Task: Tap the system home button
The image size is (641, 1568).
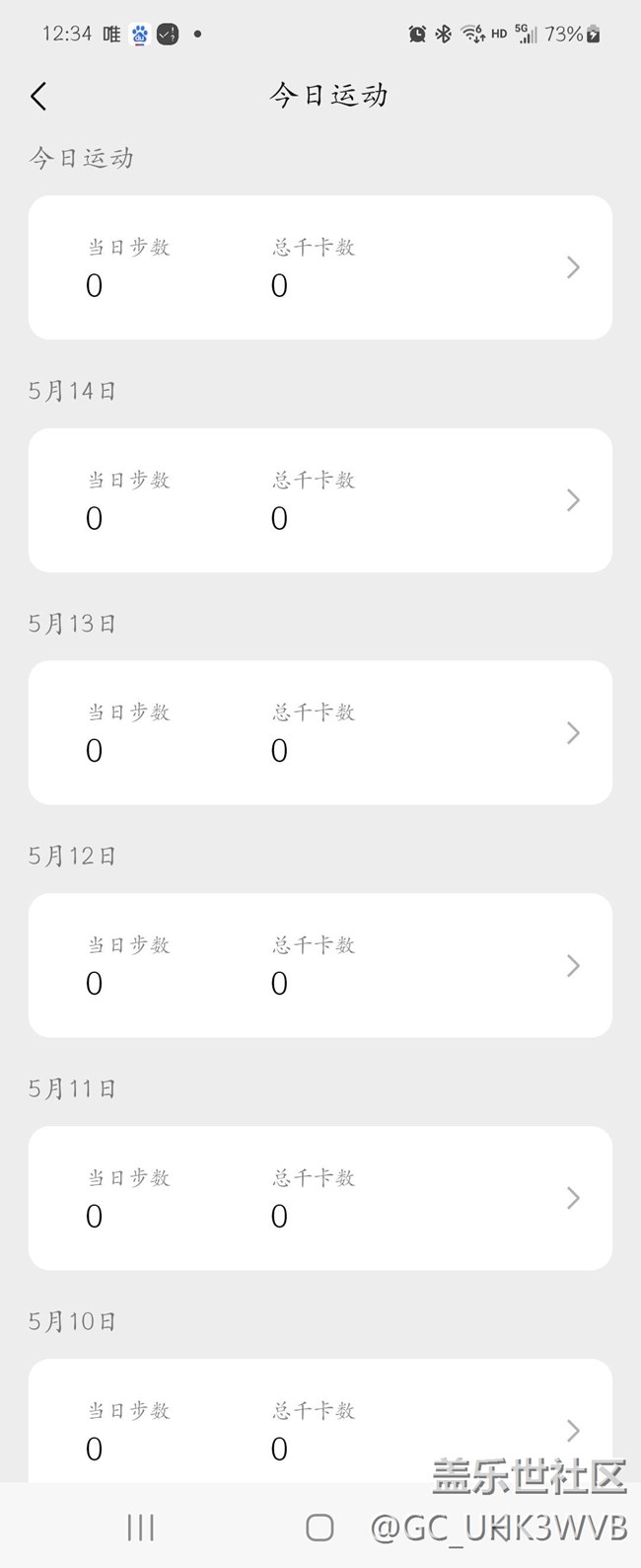Action: point(320,1528)
